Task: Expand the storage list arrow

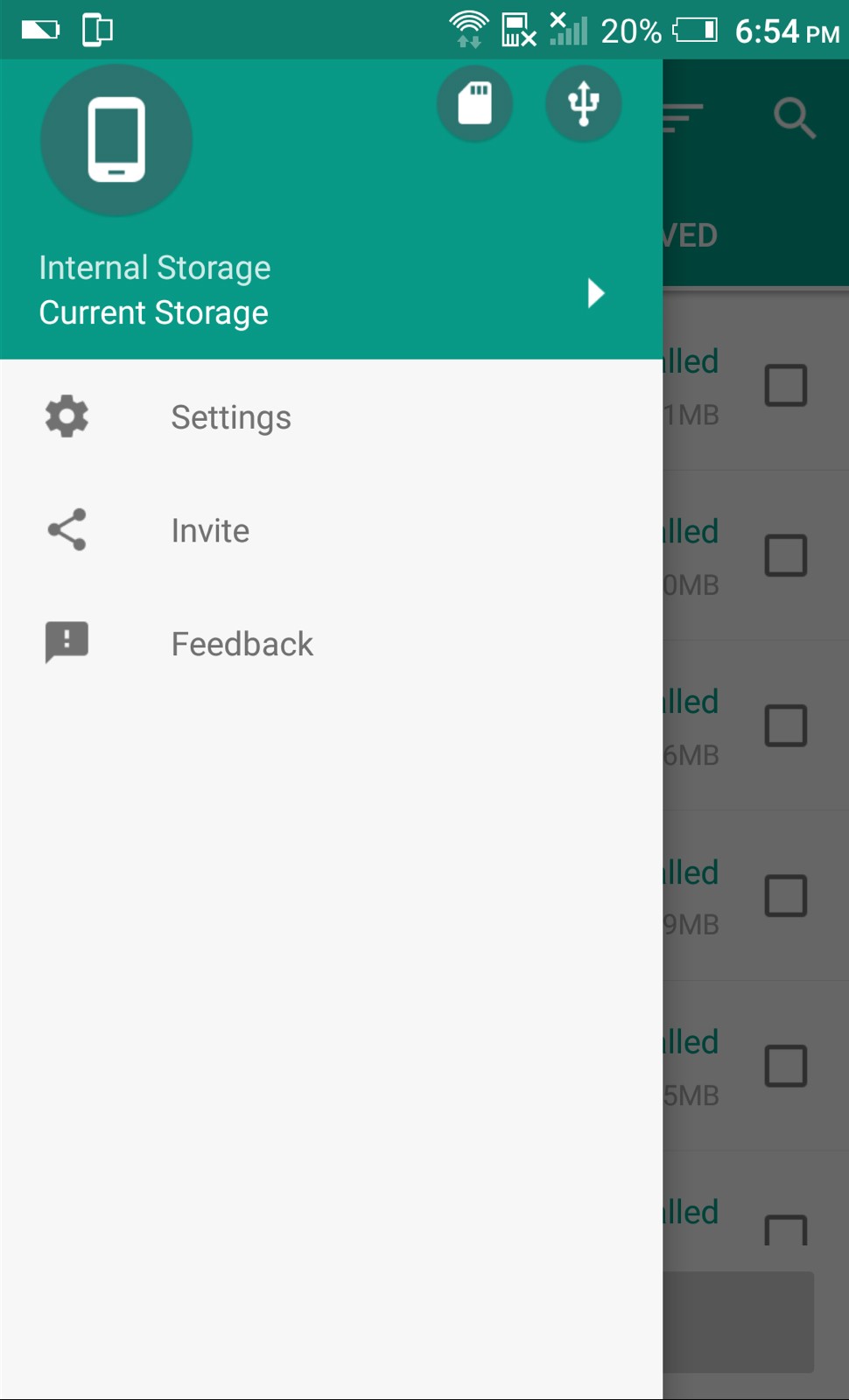Action: [596, 293]
